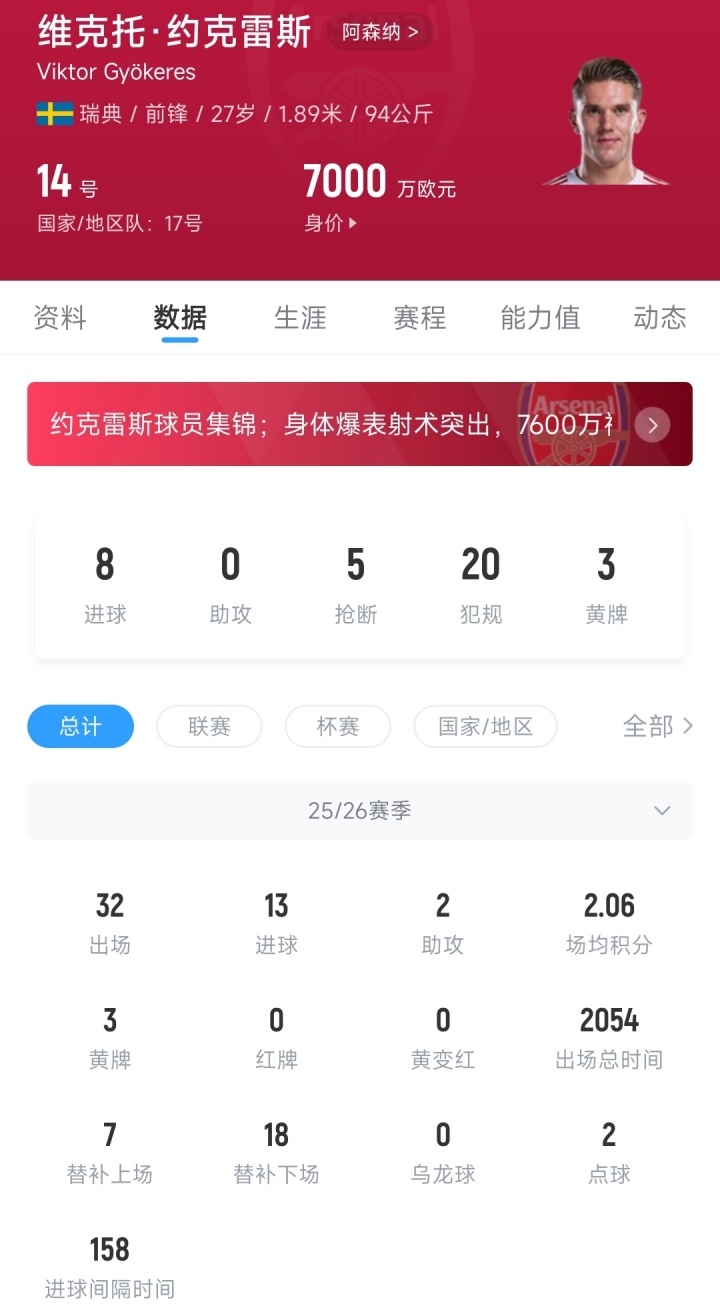720x1314 pixels.
Task: Choose the 国家/地区 filter chip
Action: tap(485, 727)
